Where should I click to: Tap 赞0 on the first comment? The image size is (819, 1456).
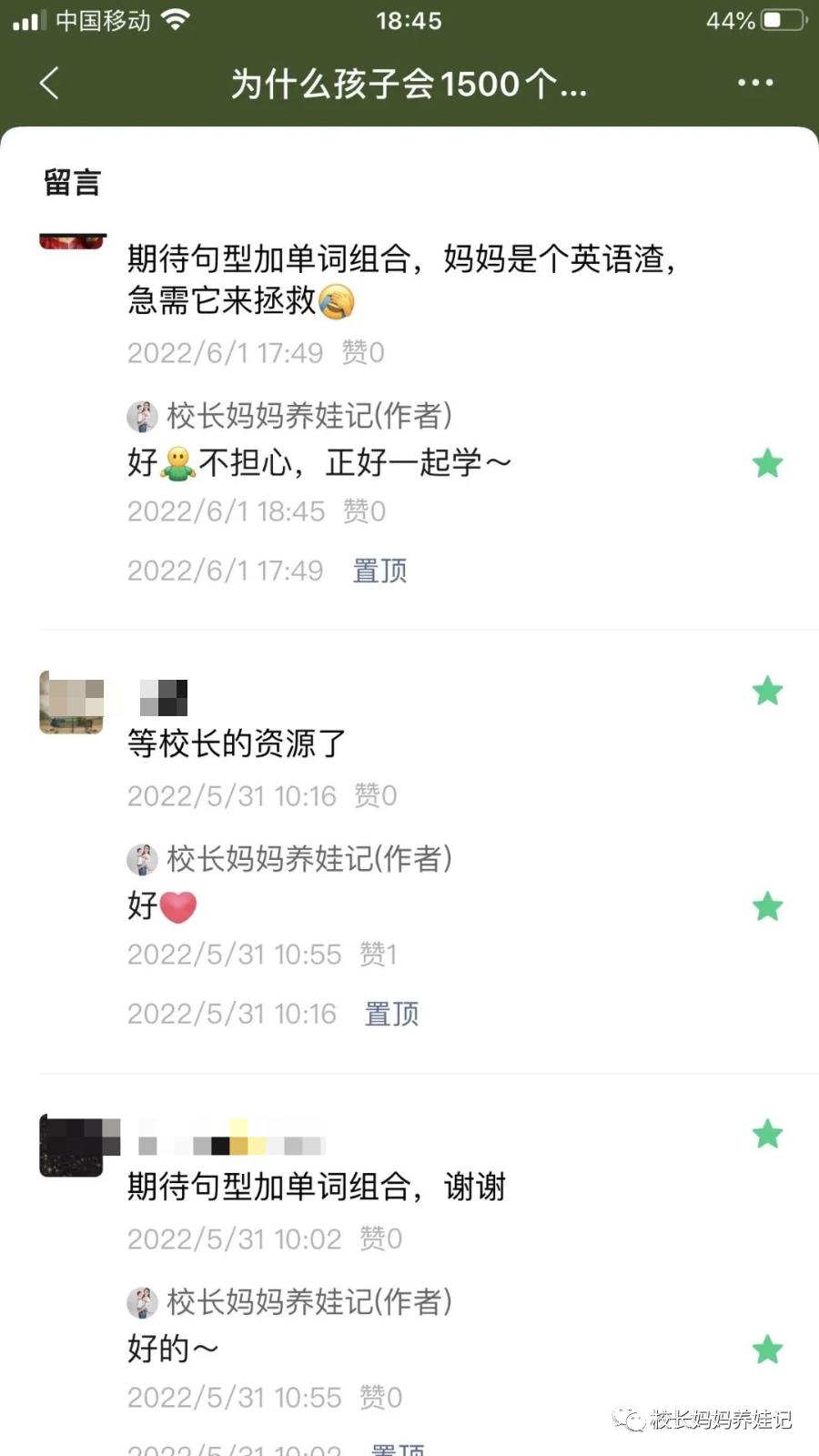364,353
